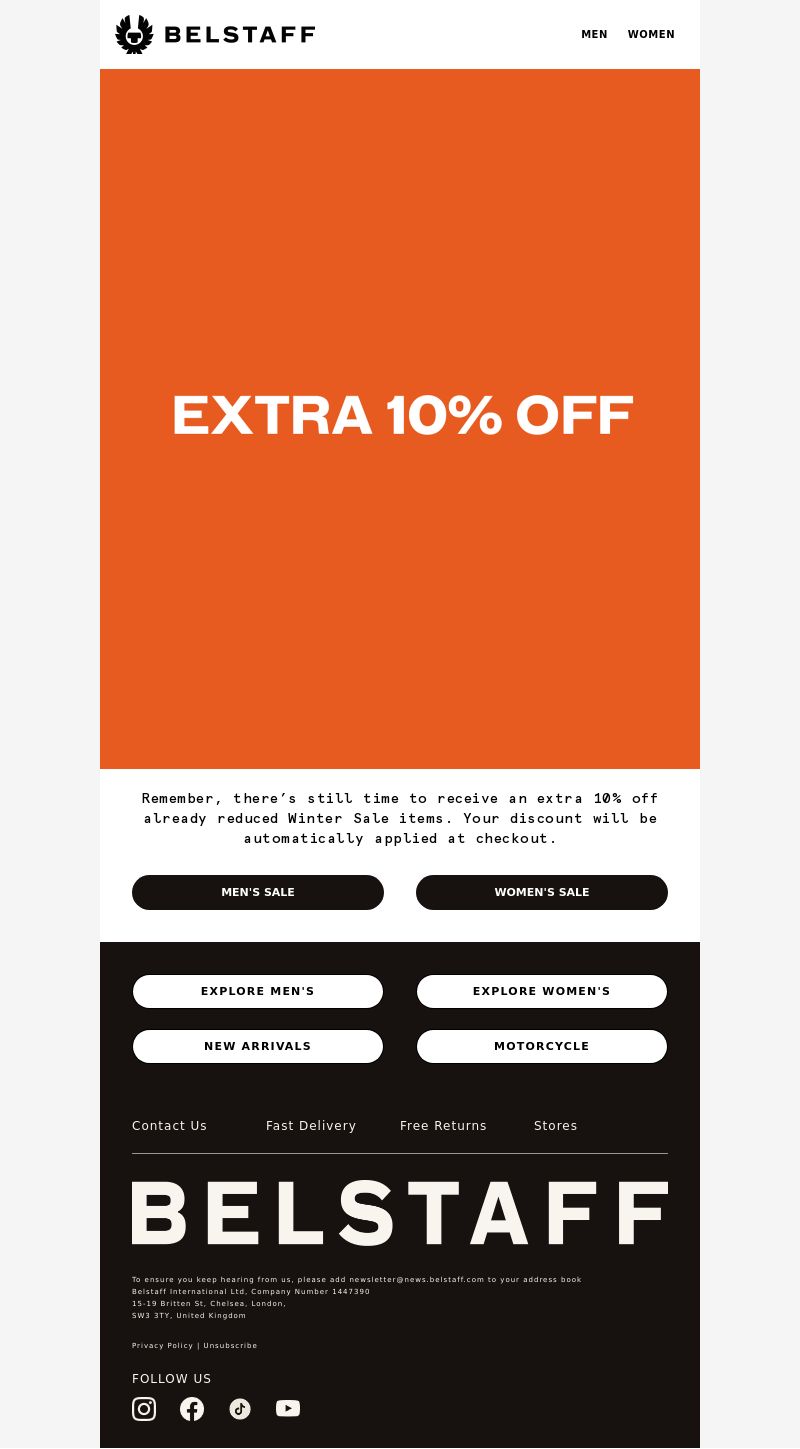The height and width of the screenshot is (1449, 800).
Task: Open the MEN link in header
Action: [594, 34]
